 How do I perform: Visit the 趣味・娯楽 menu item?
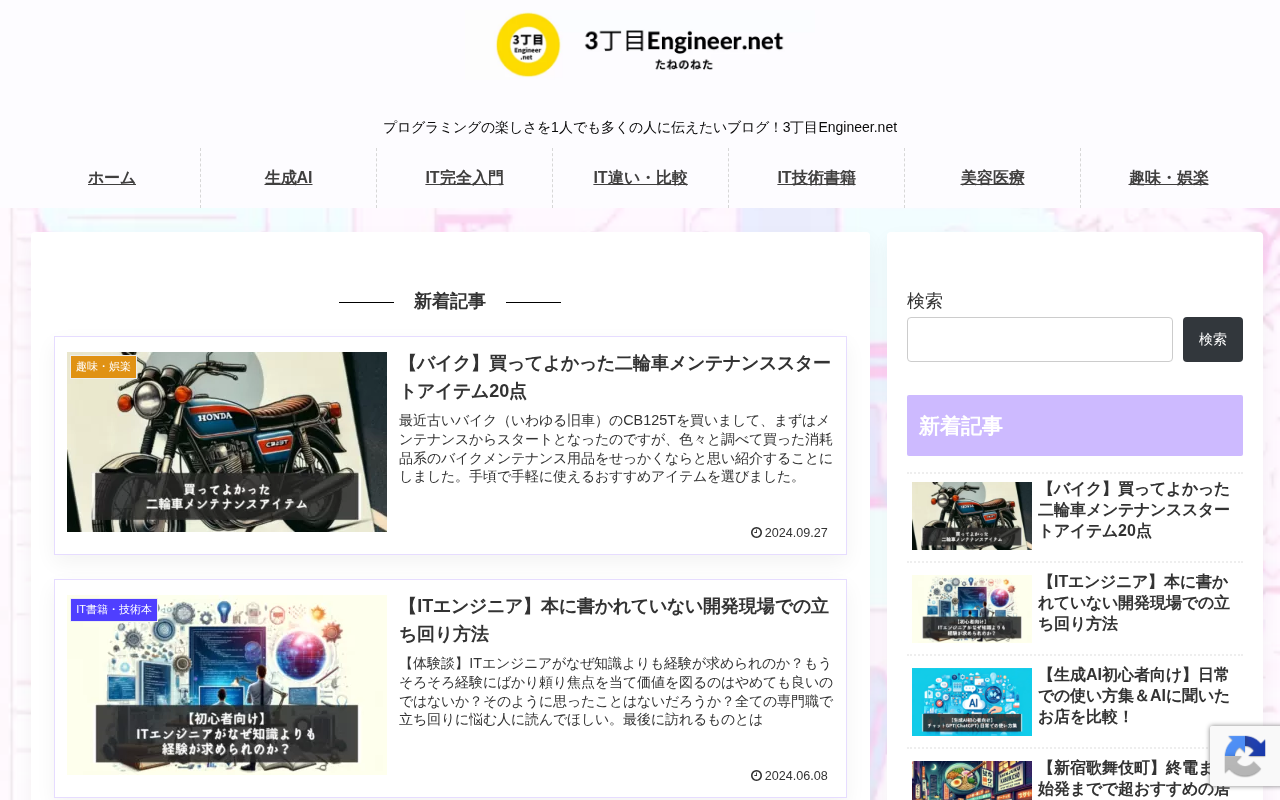coord(1168,178)
